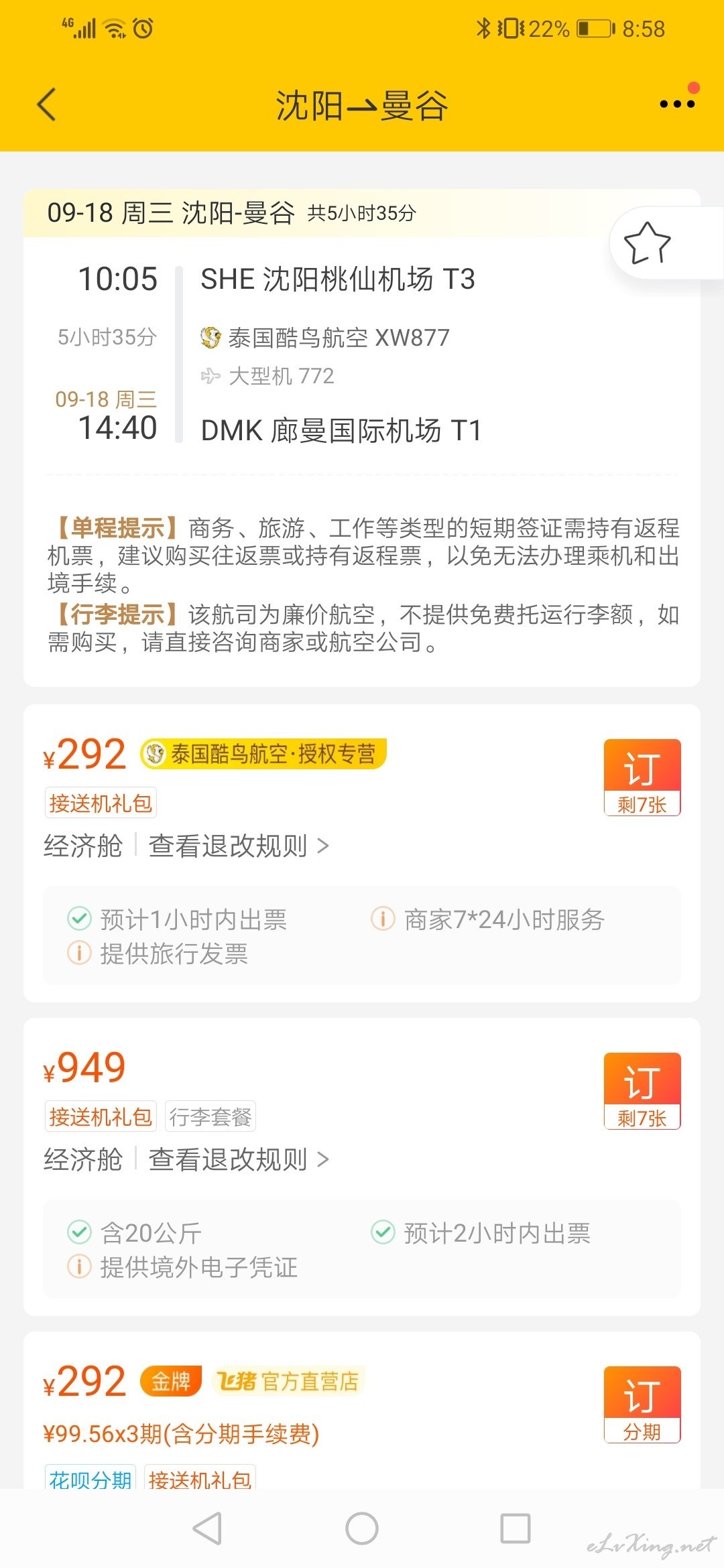Tap the system home button
The height and width of the screenshot is (1568, 724).
362,1528
